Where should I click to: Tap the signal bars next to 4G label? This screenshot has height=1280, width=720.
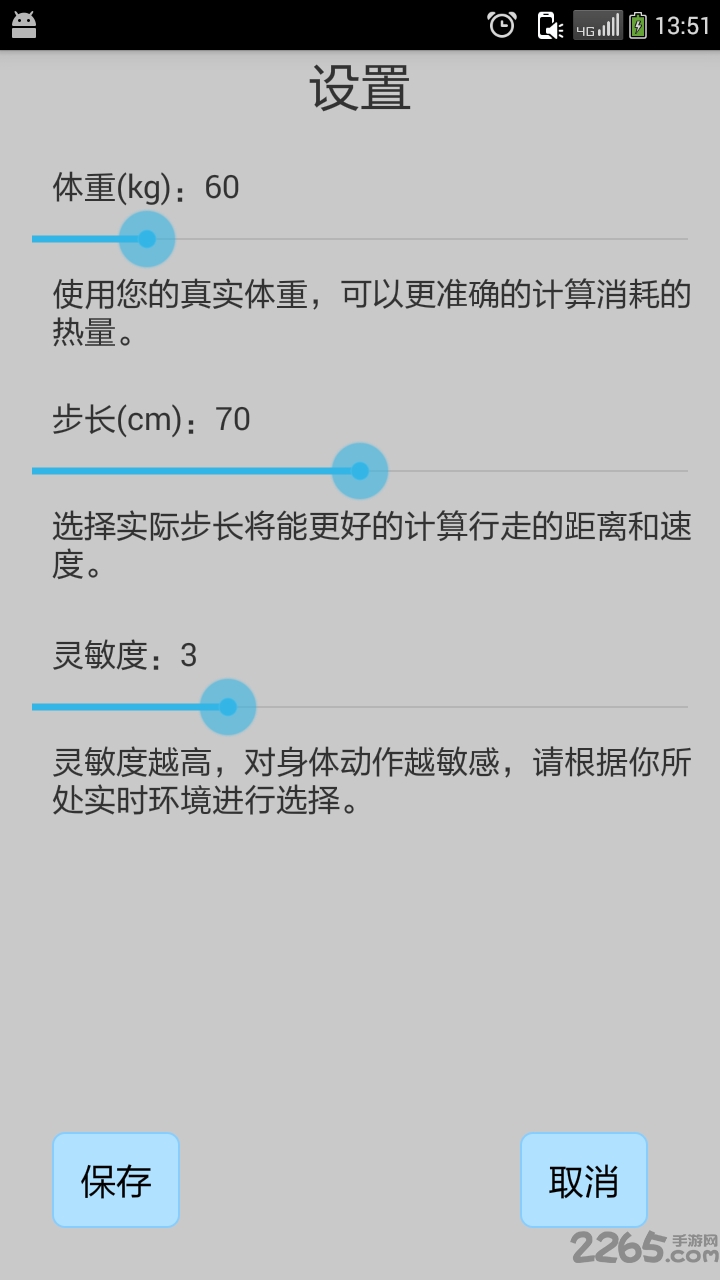pyautogui.click(x=610, y=24)
